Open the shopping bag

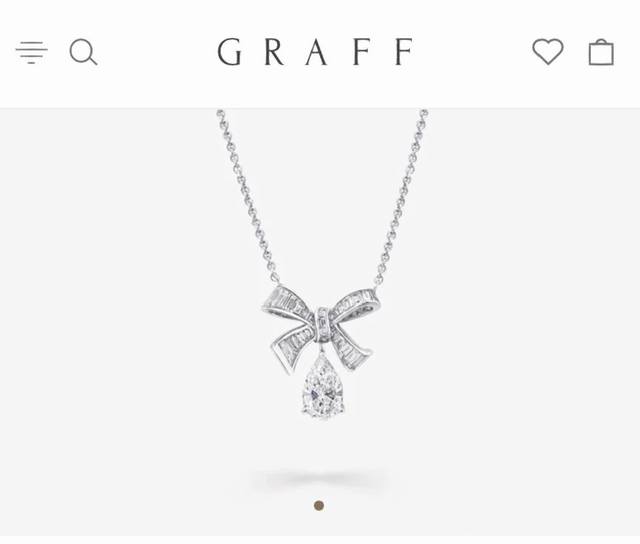tap(601, 51)
